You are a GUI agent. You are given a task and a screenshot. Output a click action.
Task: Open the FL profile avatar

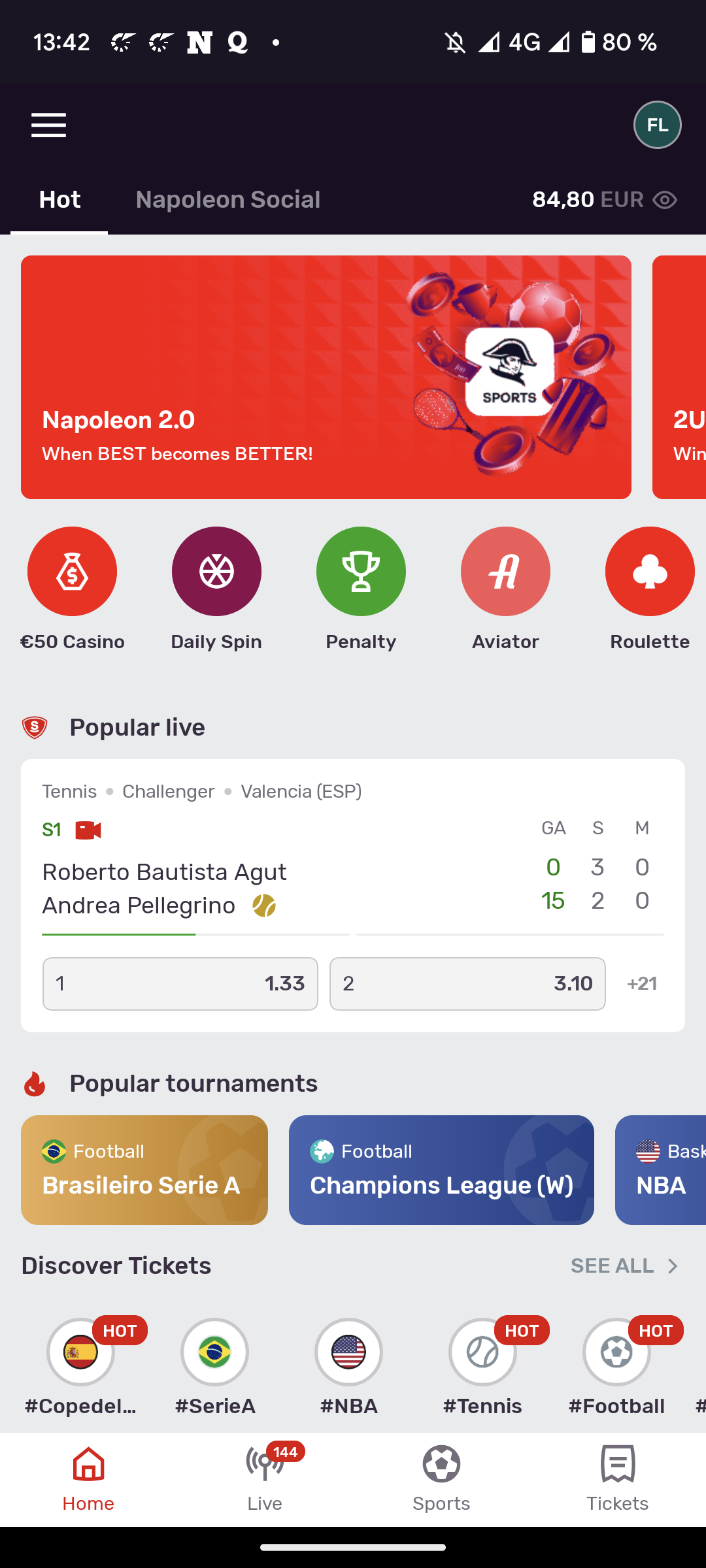(657, 125)
